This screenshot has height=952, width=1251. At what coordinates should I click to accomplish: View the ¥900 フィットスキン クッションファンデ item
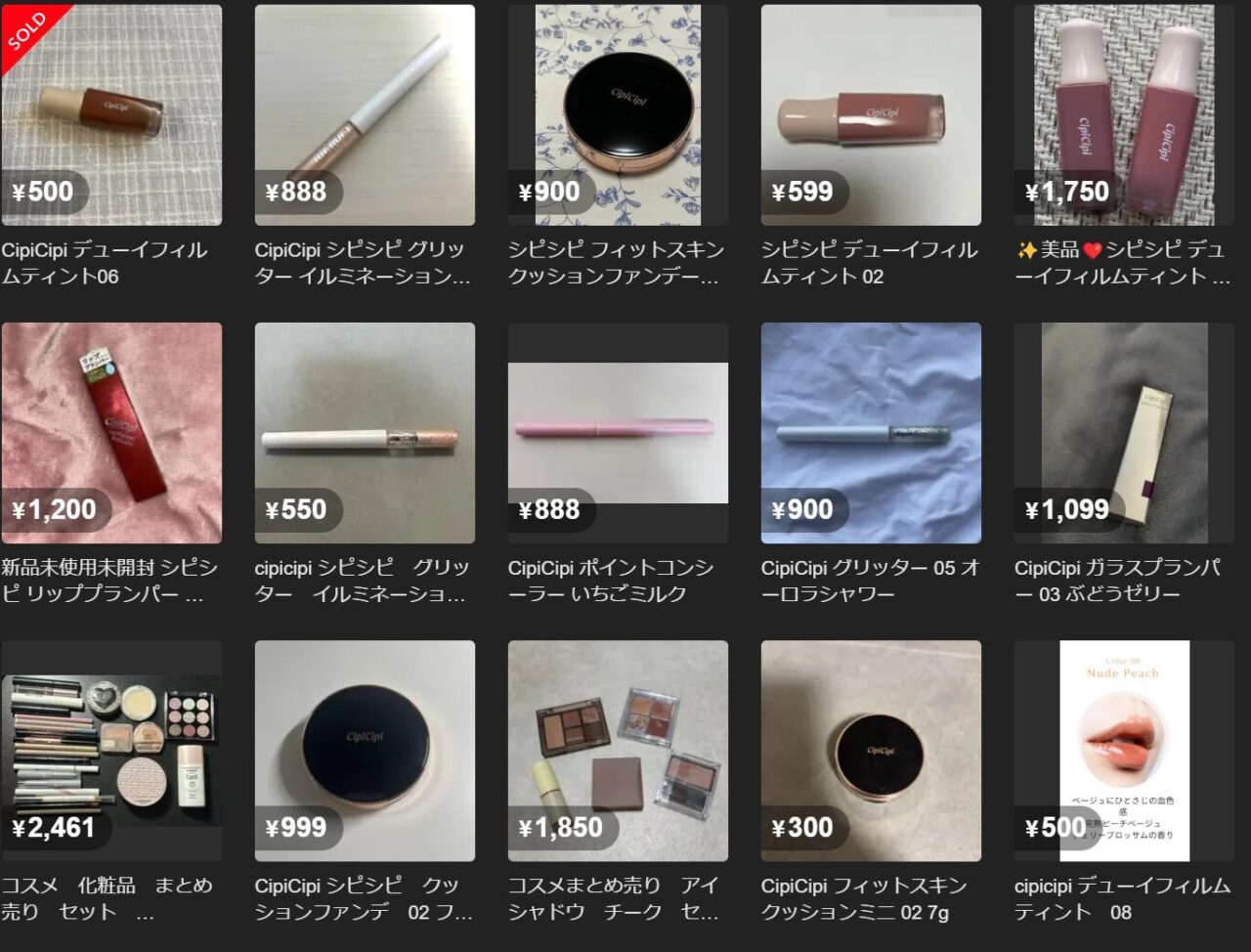(x=618, y=115)
